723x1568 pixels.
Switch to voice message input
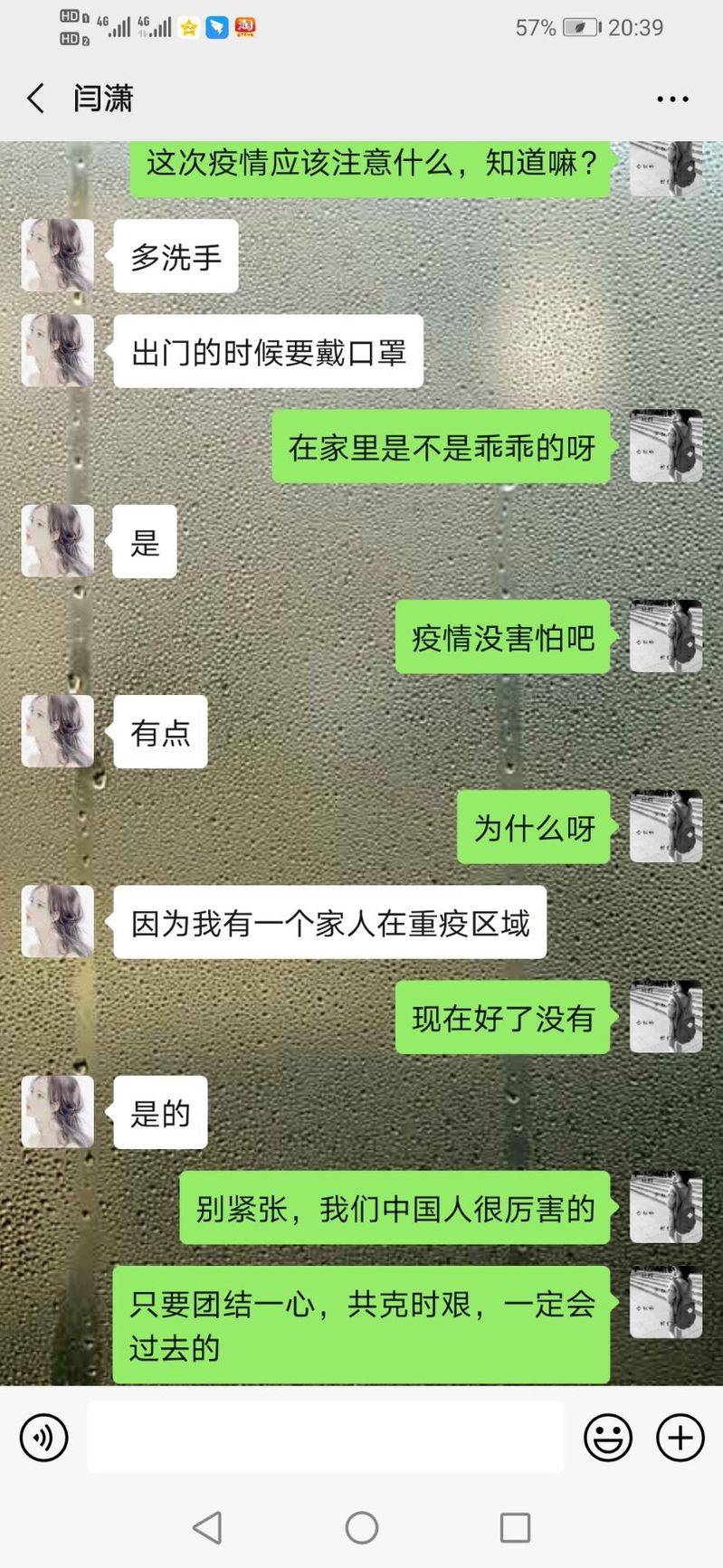pos(43,1437)
